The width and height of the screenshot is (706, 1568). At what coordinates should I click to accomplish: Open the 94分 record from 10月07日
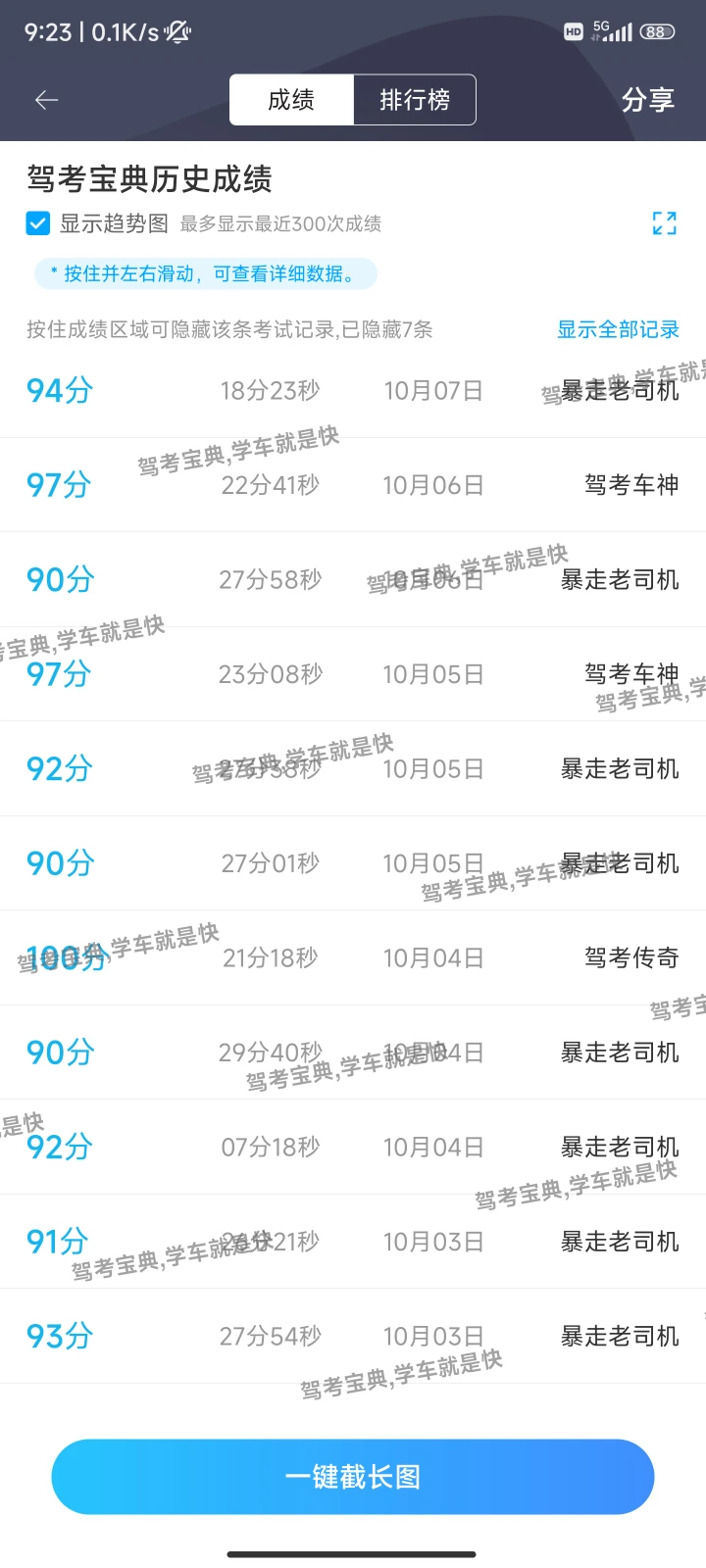click(x=353, y=391)
